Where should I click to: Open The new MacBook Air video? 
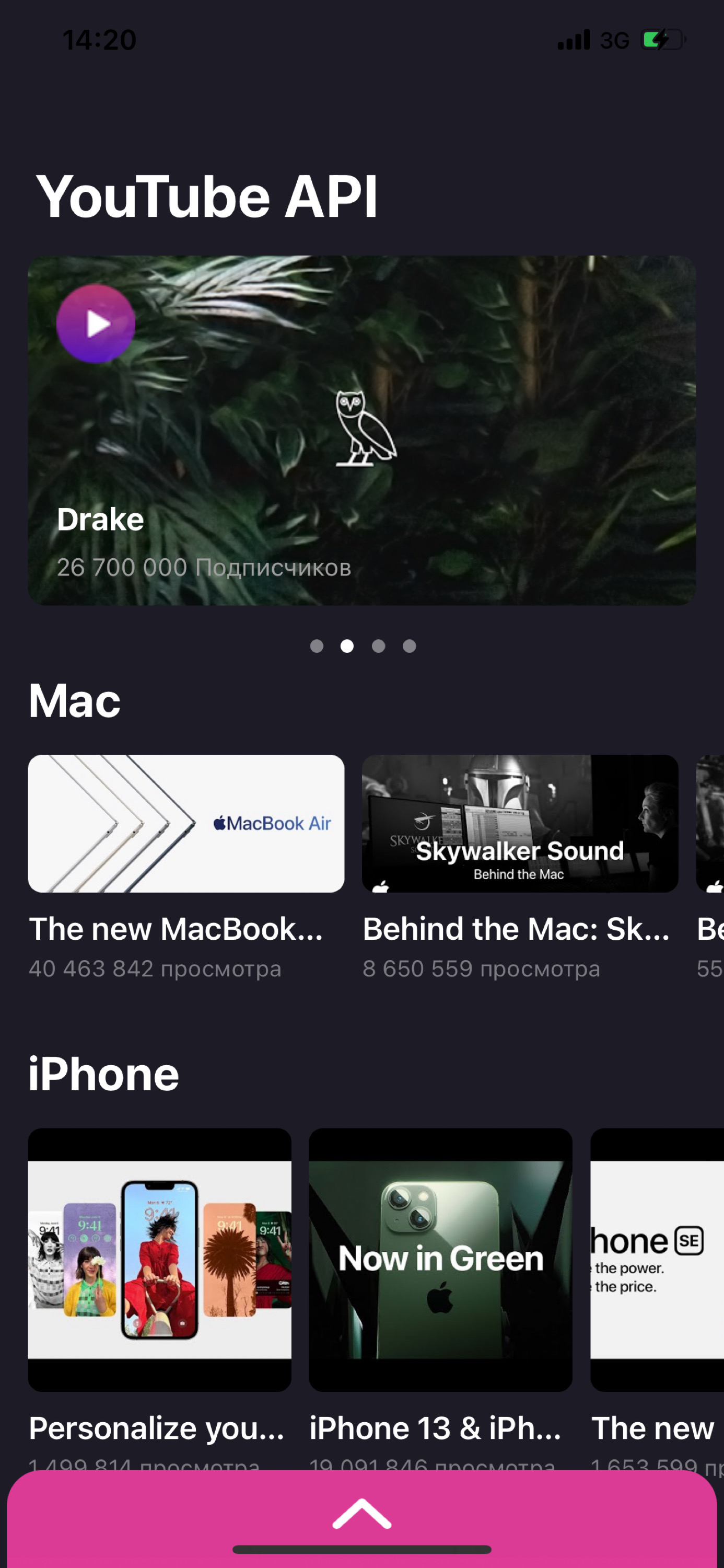[186, 824]
